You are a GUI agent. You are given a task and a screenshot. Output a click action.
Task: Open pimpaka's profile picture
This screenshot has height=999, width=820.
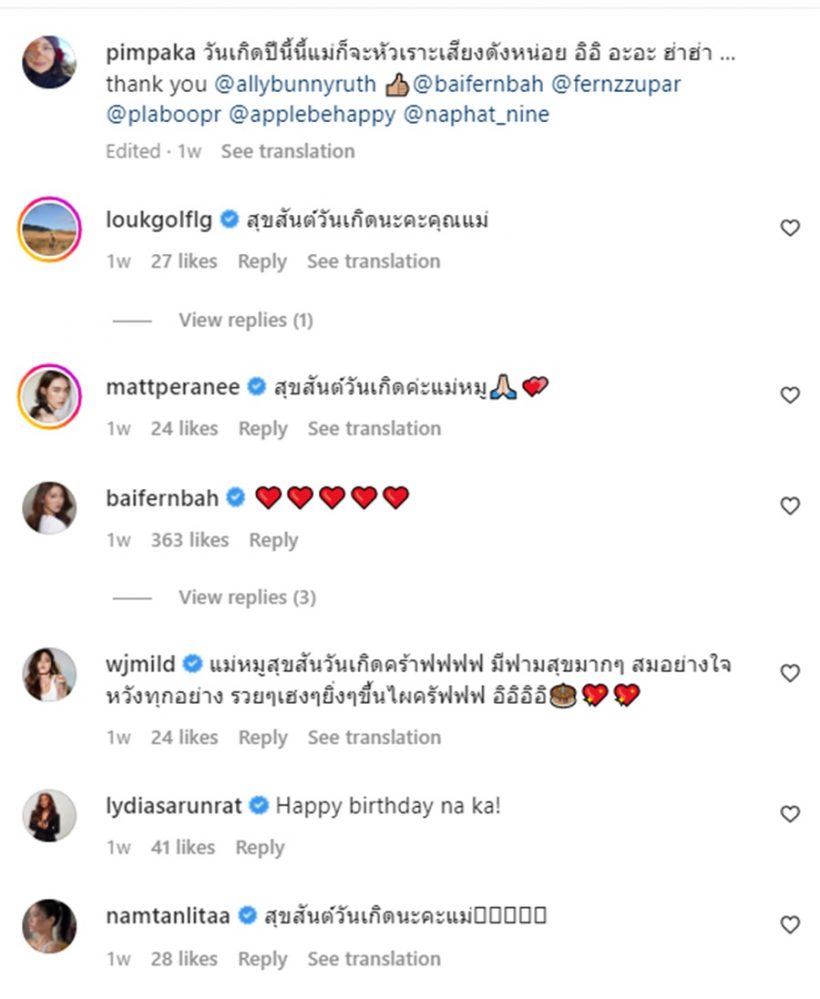pyautogui.click(x=49, y=62)
